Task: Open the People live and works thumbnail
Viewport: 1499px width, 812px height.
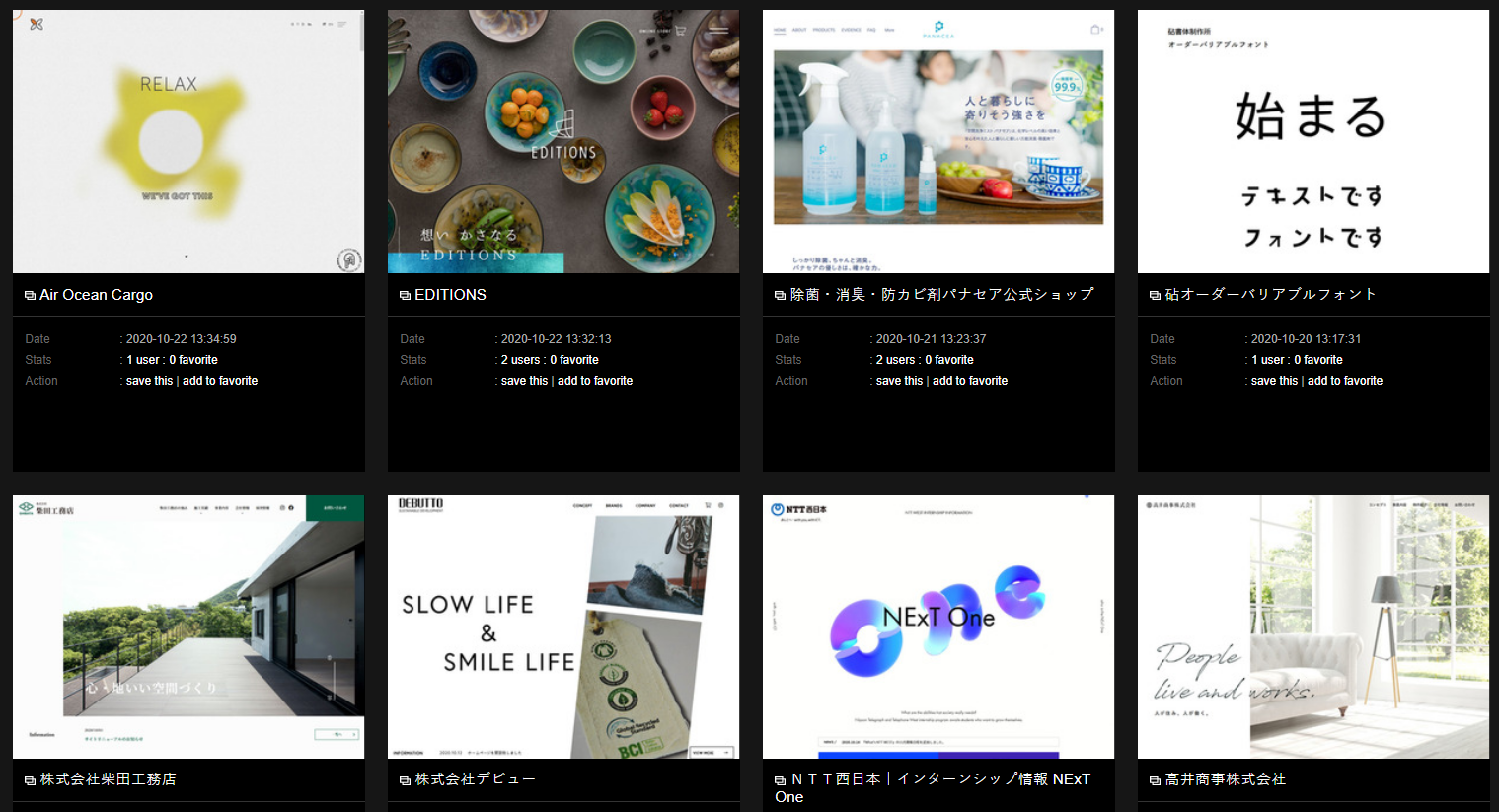Action: coord(1313,627)
